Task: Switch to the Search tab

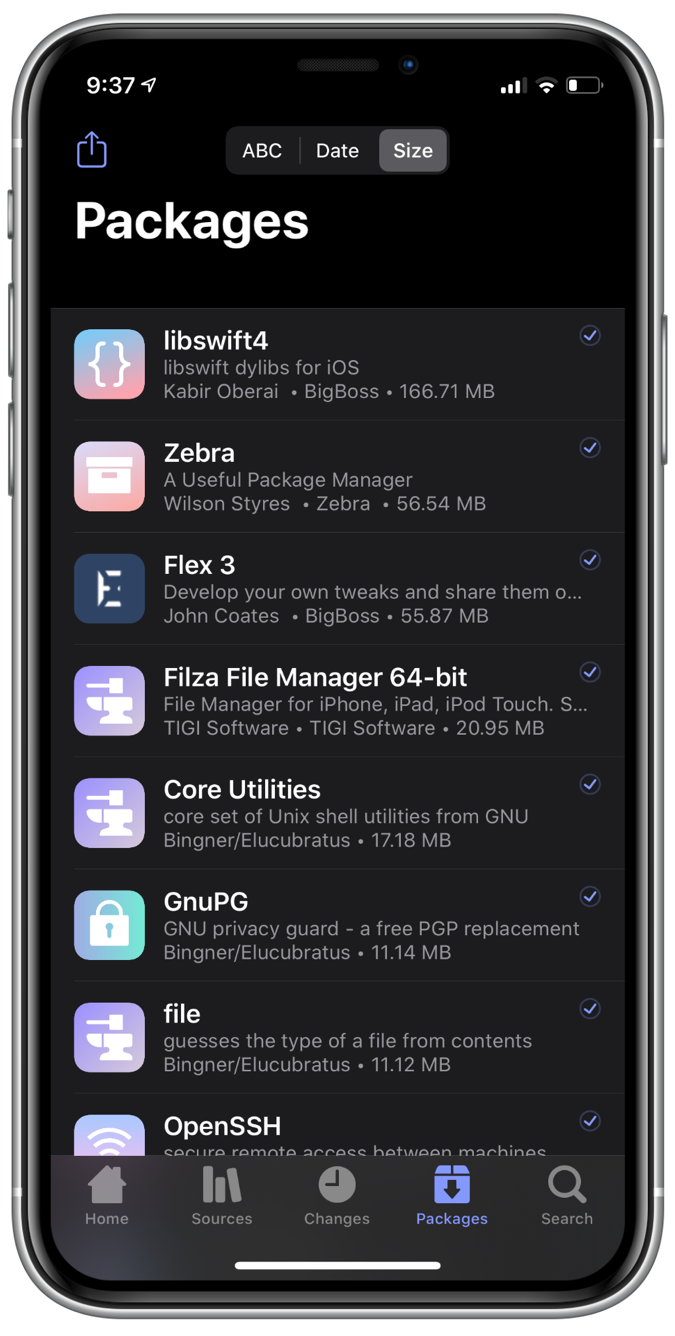Action: coord(567,1196)
